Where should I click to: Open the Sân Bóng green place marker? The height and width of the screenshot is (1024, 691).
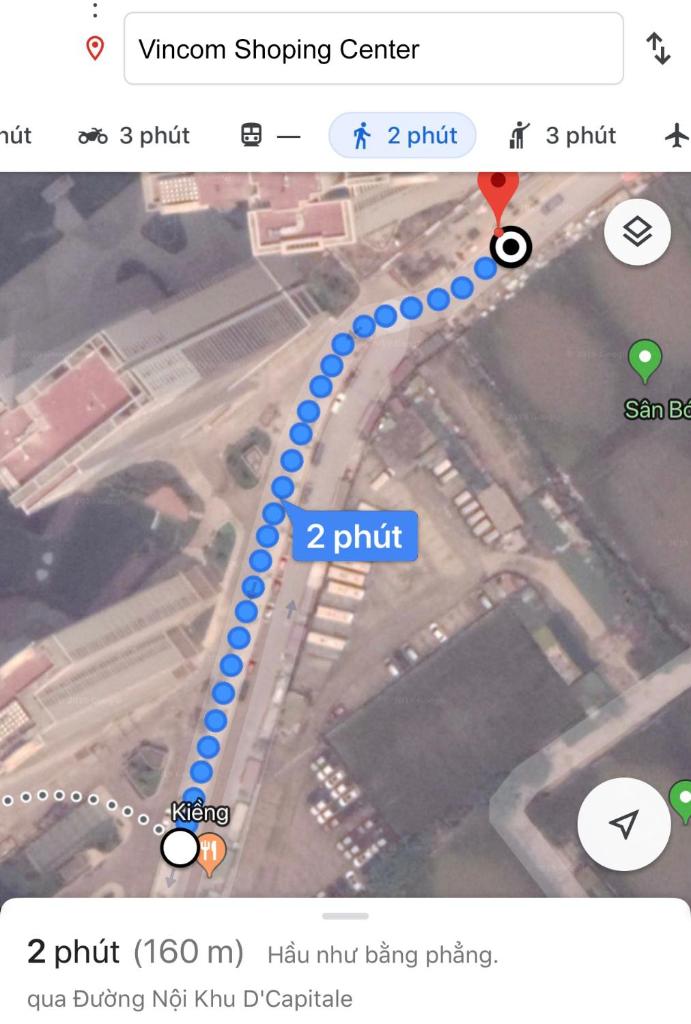[645, 360]
